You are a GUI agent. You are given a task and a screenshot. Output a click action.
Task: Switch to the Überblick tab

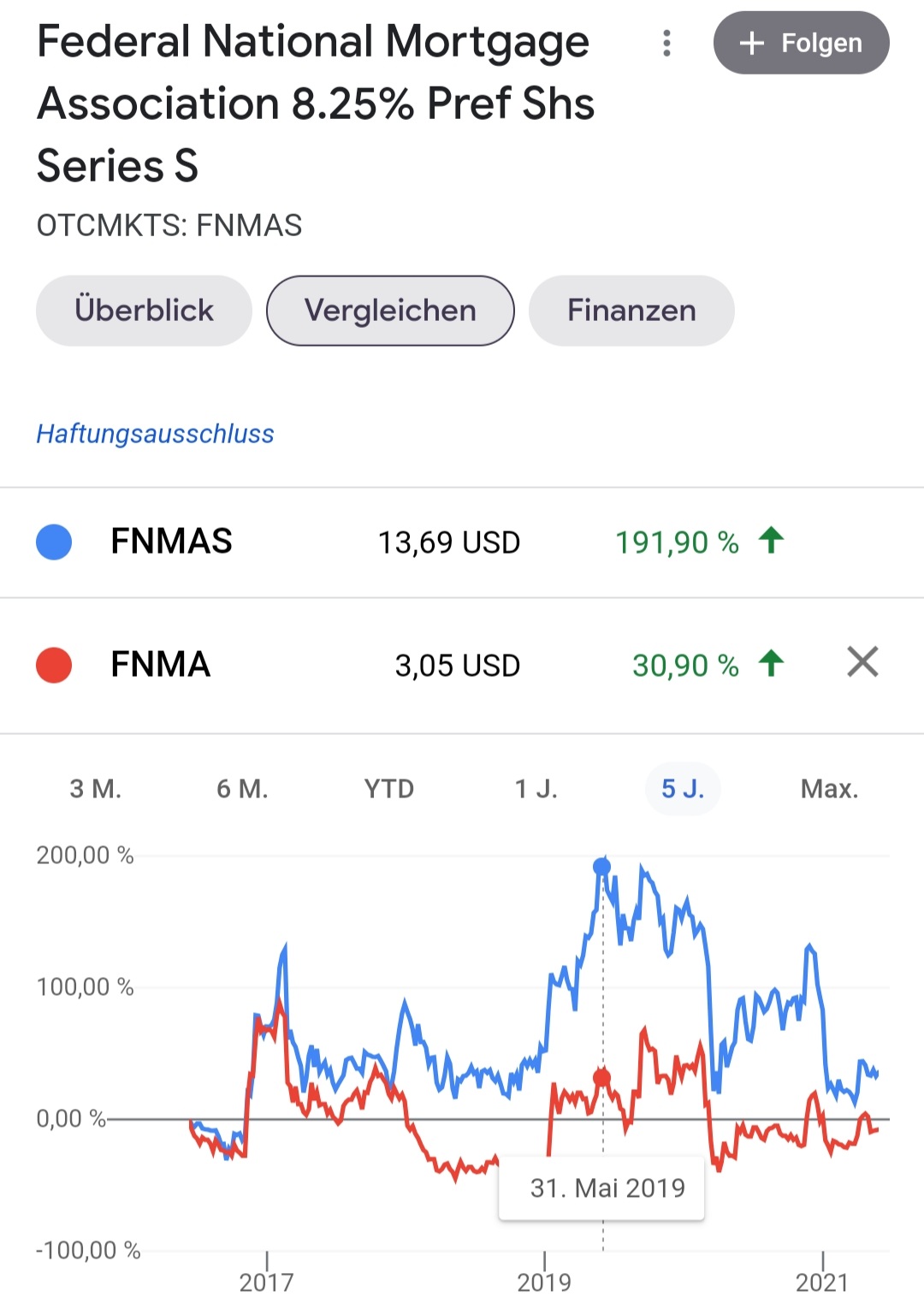click(144, 311)
